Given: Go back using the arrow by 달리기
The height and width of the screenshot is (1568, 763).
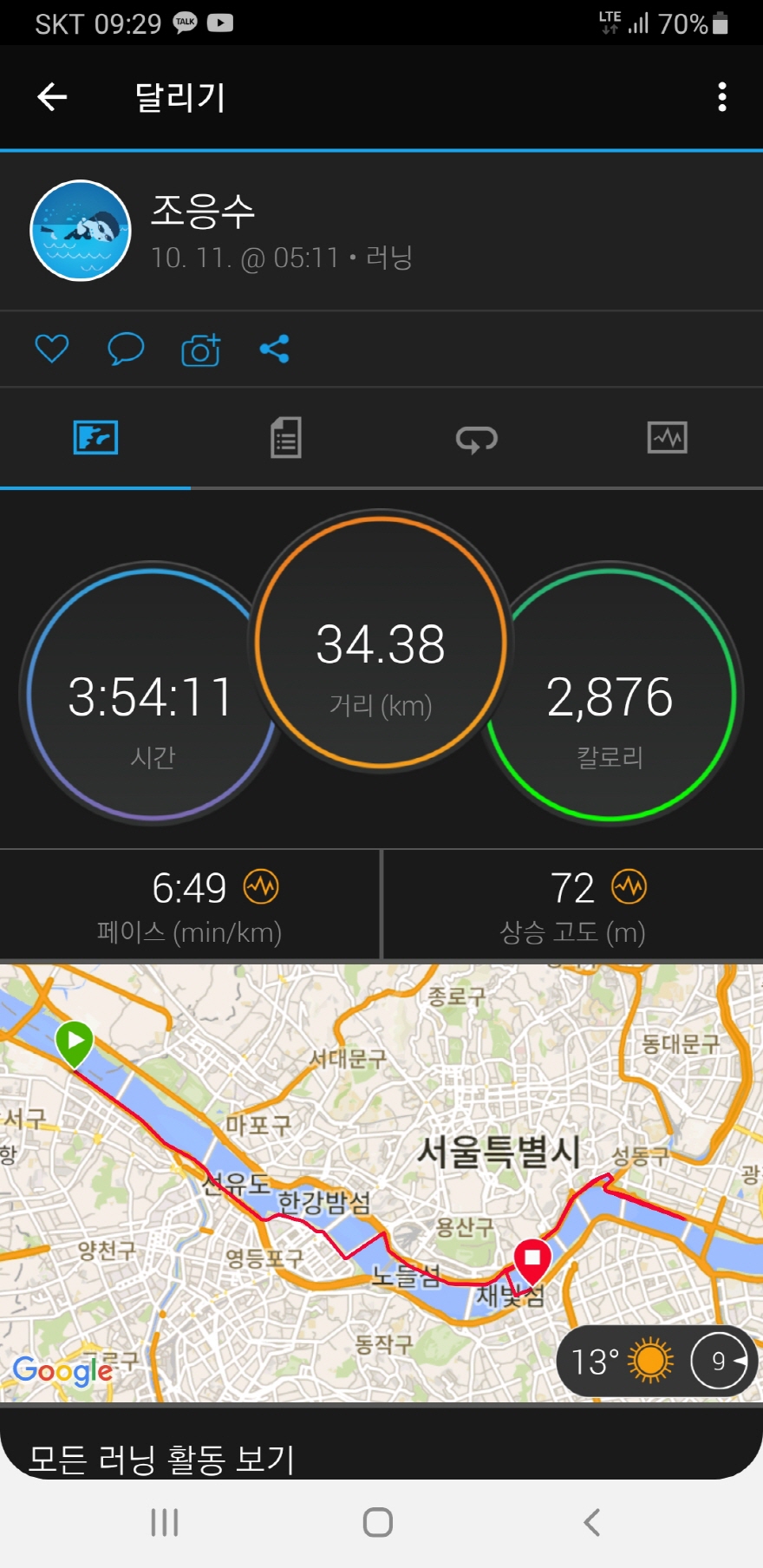Looking at the screenshot, I should pos(52,96).
